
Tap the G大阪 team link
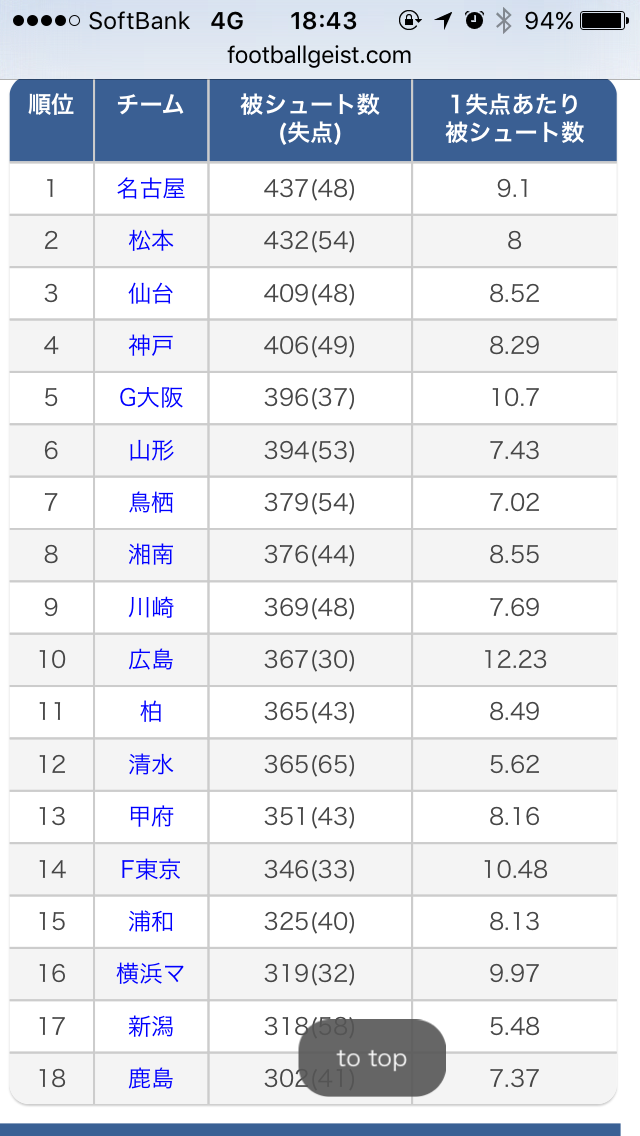[151, 398]
